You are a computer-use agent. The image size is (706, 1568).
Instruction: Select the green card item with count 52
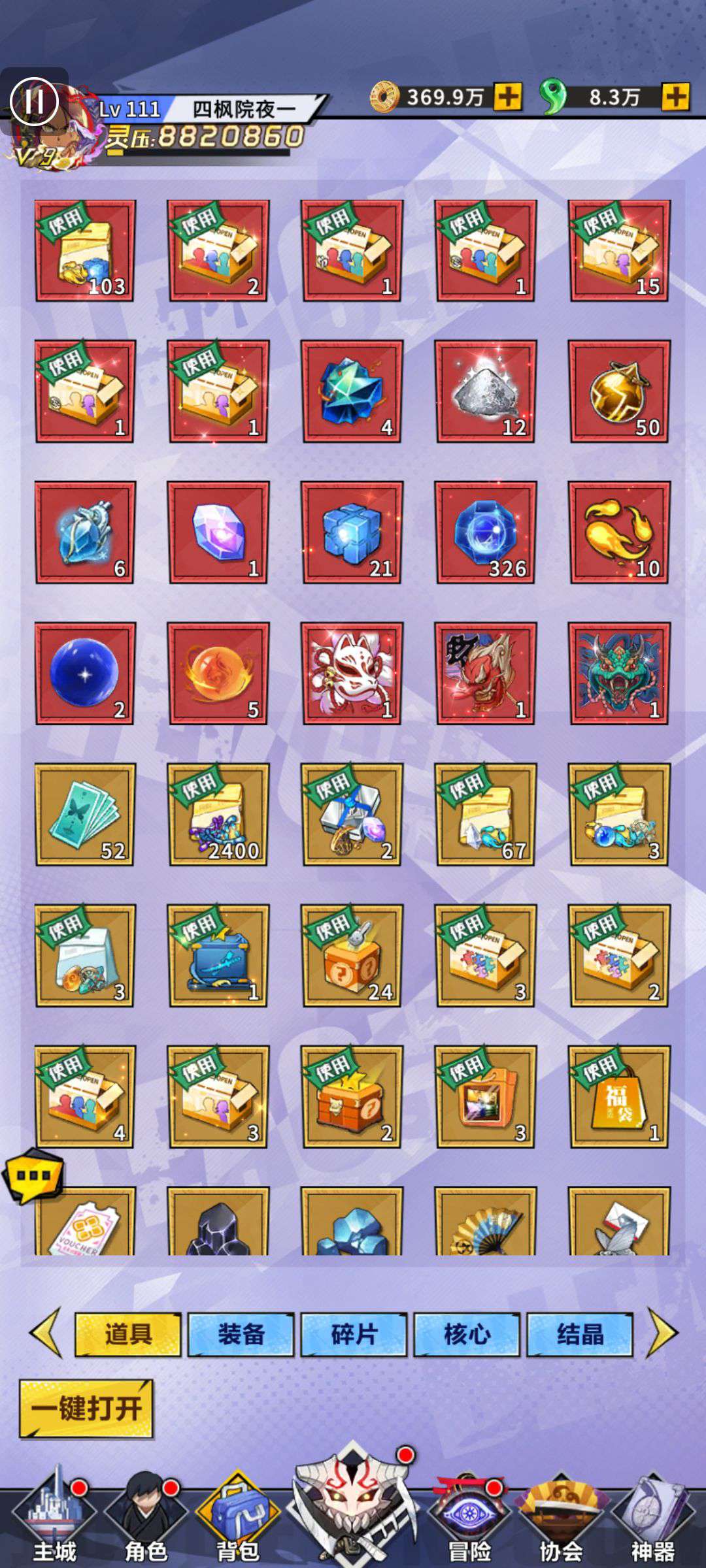tap(85, 815)
